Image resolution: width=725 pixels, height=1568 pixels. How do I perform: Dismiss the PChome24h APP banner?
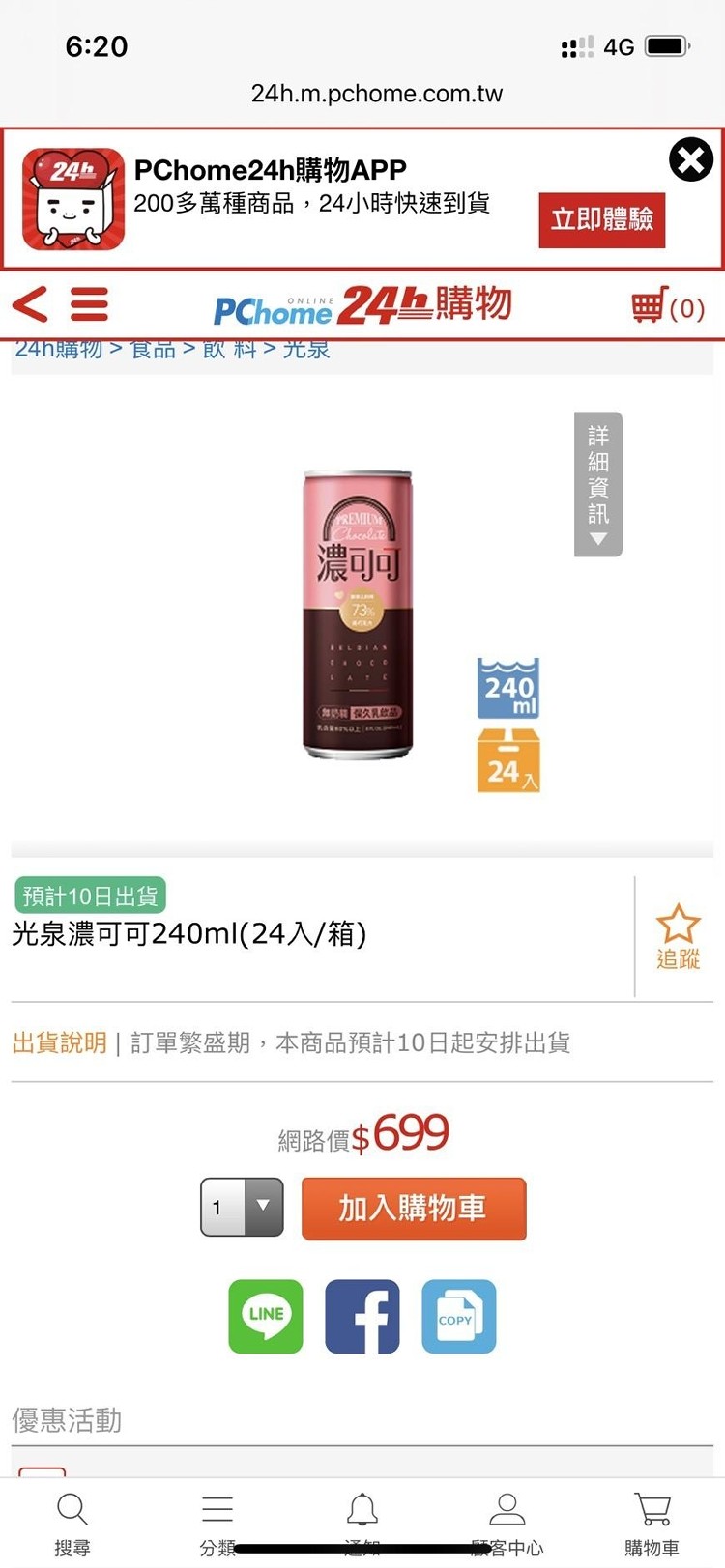[691, 160]
